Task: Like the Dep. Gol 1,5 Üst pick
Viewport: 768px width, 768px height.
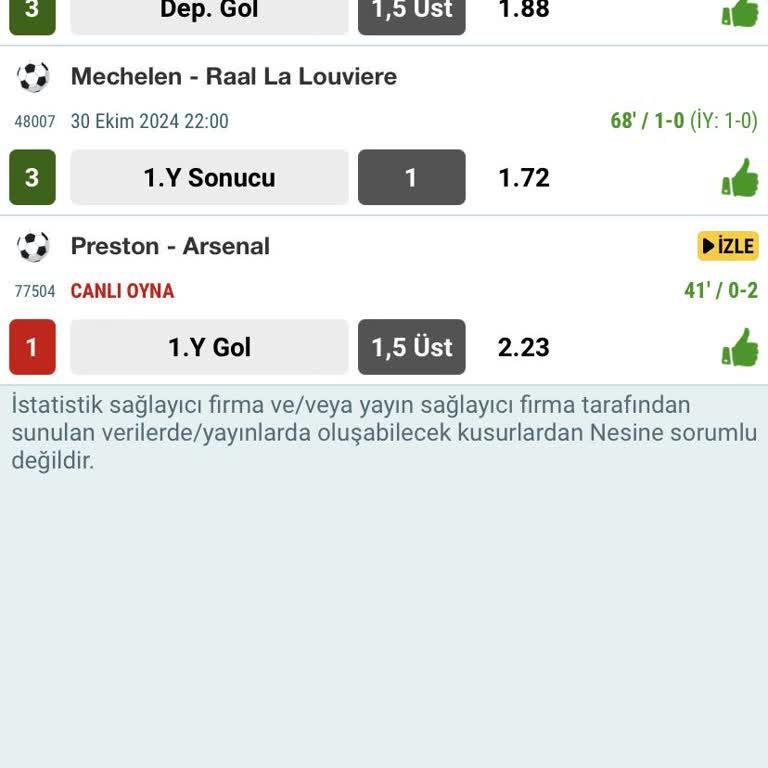Action: tap(740, 12)
